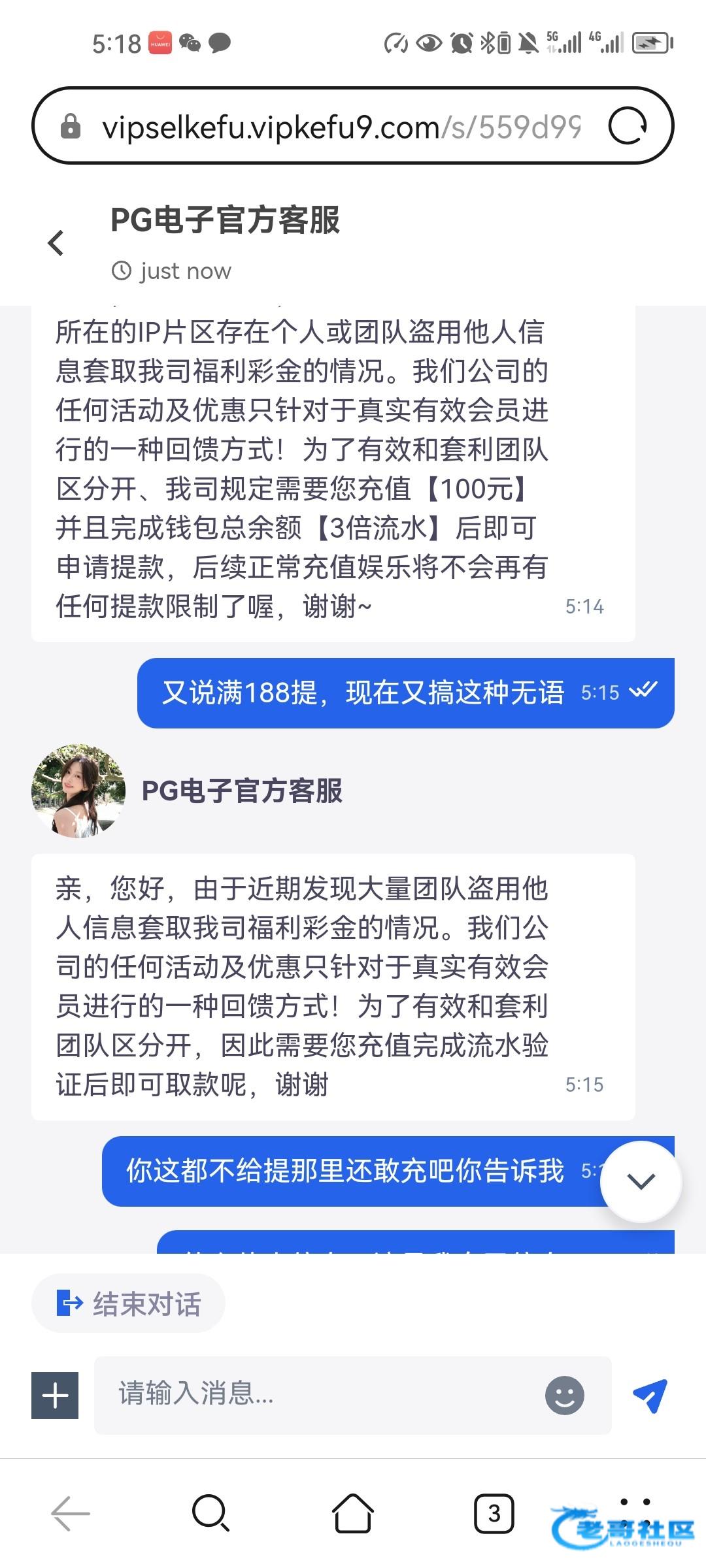The width and height of the screenshot is (706, 1568).
Task: Open the tab switcher showing 3 tabs
Action: 494,1513
